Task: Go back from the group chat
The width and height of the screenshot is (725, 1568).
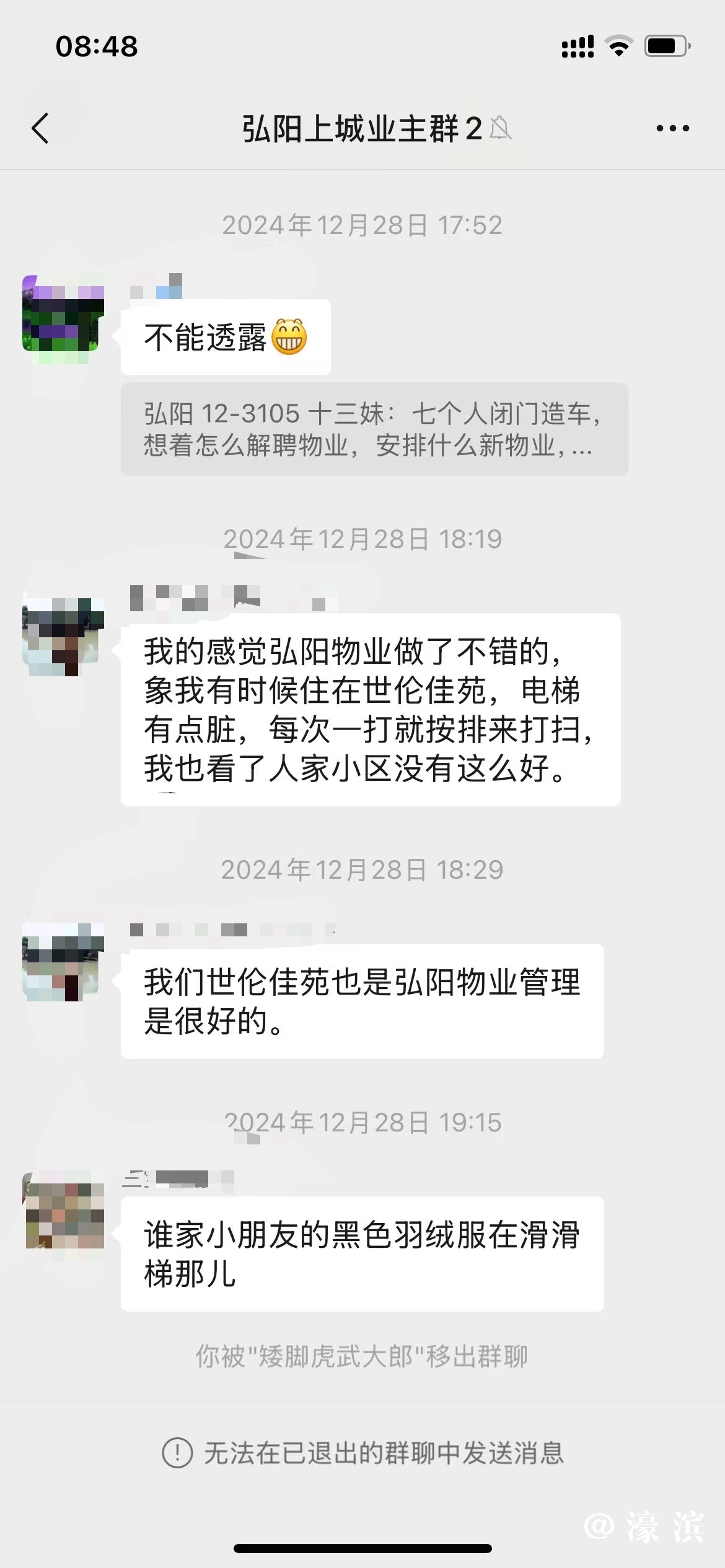Action: click(41, 129)
